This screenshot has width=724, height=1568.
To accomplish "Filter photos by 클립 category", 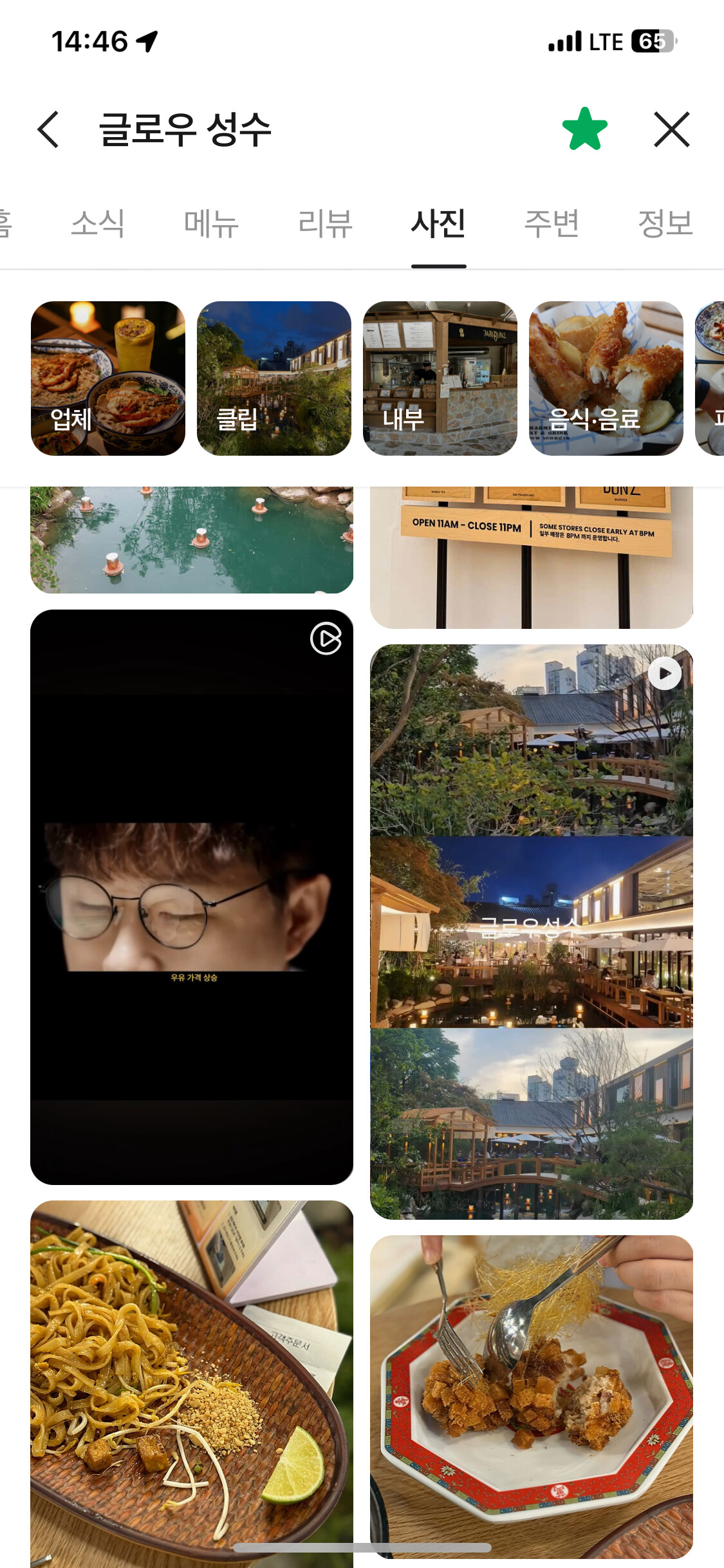I will point(274,378).
